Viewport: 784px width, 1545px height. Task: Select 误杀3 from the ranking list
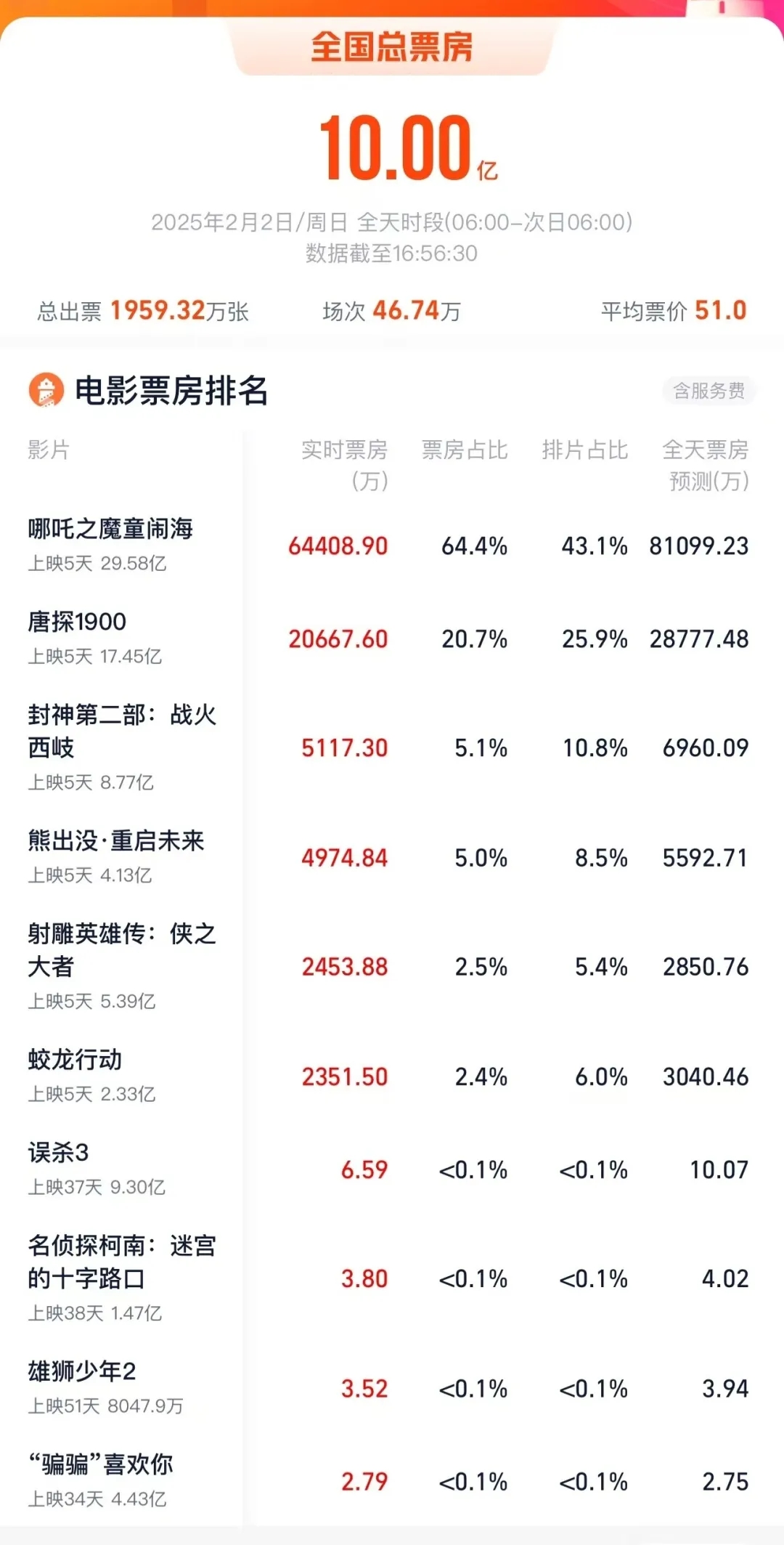point(57,1153)
